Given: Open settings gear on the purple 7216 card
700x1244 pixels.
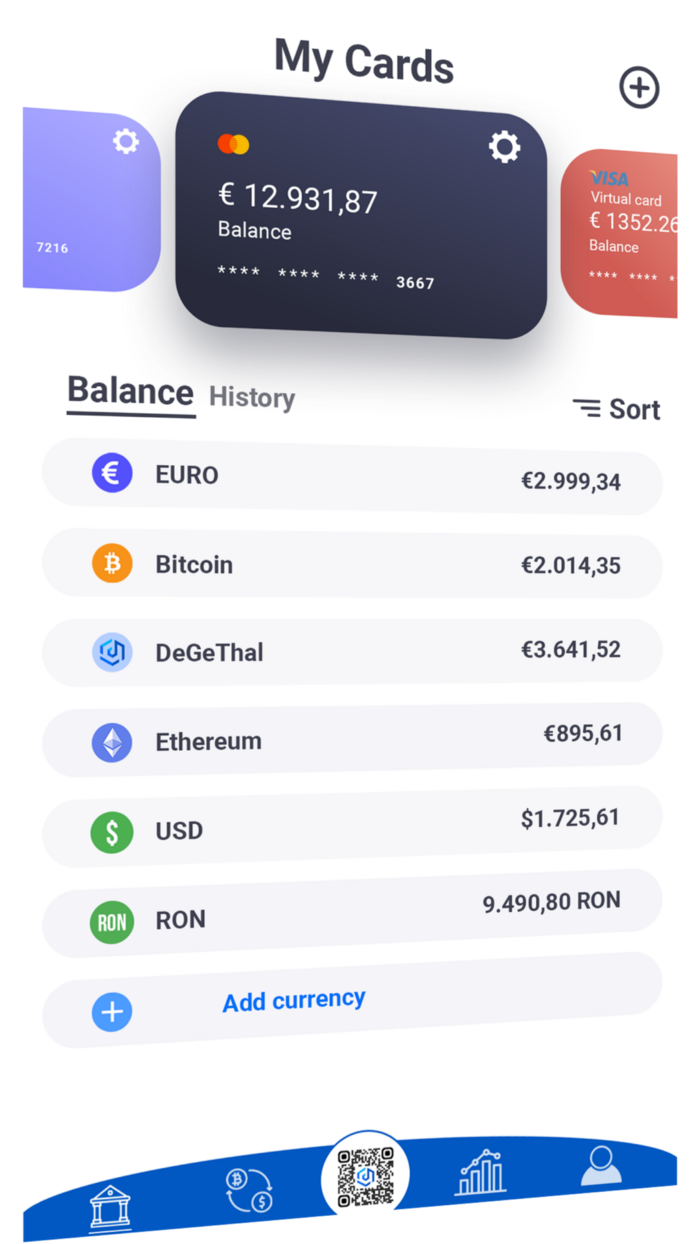Looking at the screenshot, I should [x=126, y=141].
